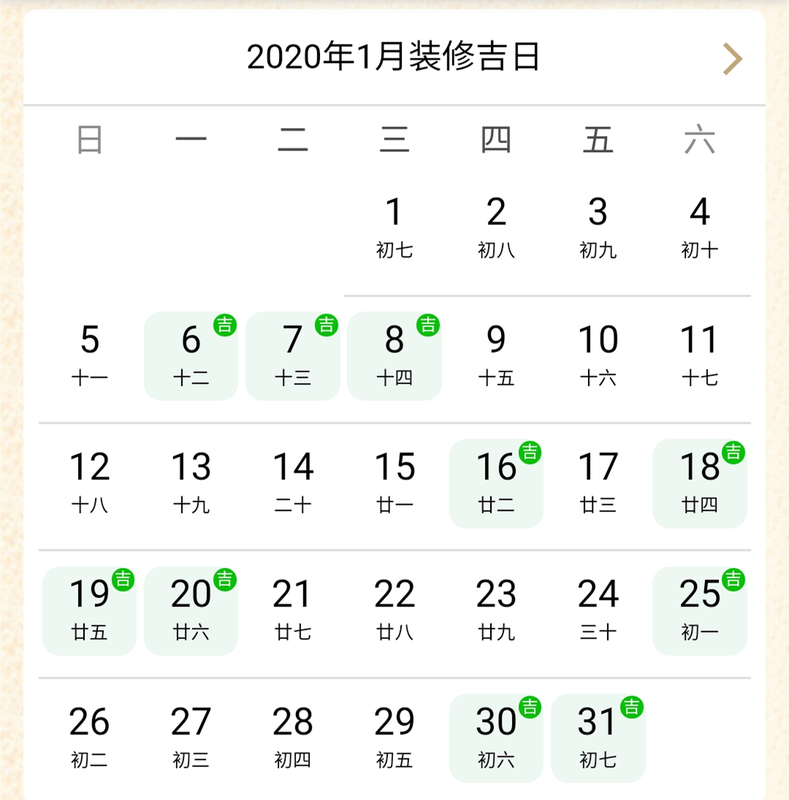Screen dimensions: 789x800
Task: Open next month with the right arrow
Action: pyautogui.click(x=734, y=59)
